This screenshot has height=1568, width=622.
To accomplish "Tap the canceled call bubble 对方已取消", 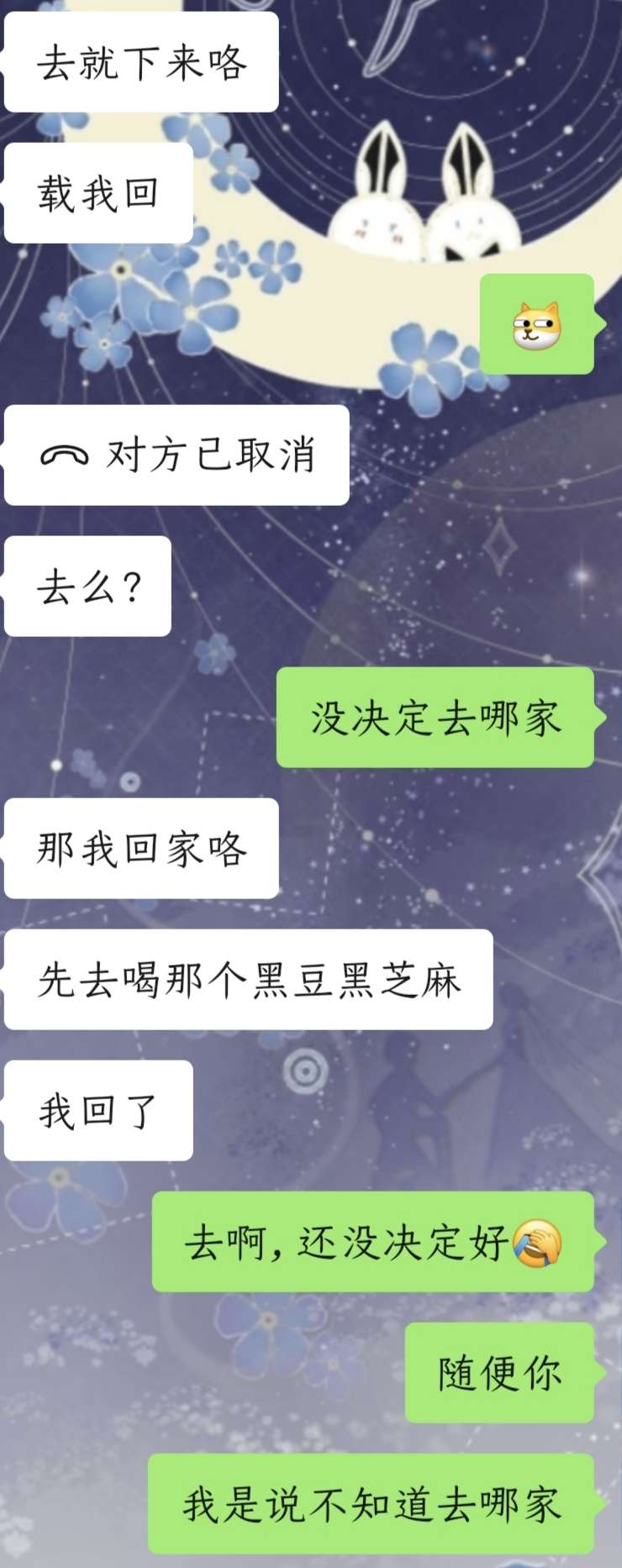I will (x=177, y=455).
